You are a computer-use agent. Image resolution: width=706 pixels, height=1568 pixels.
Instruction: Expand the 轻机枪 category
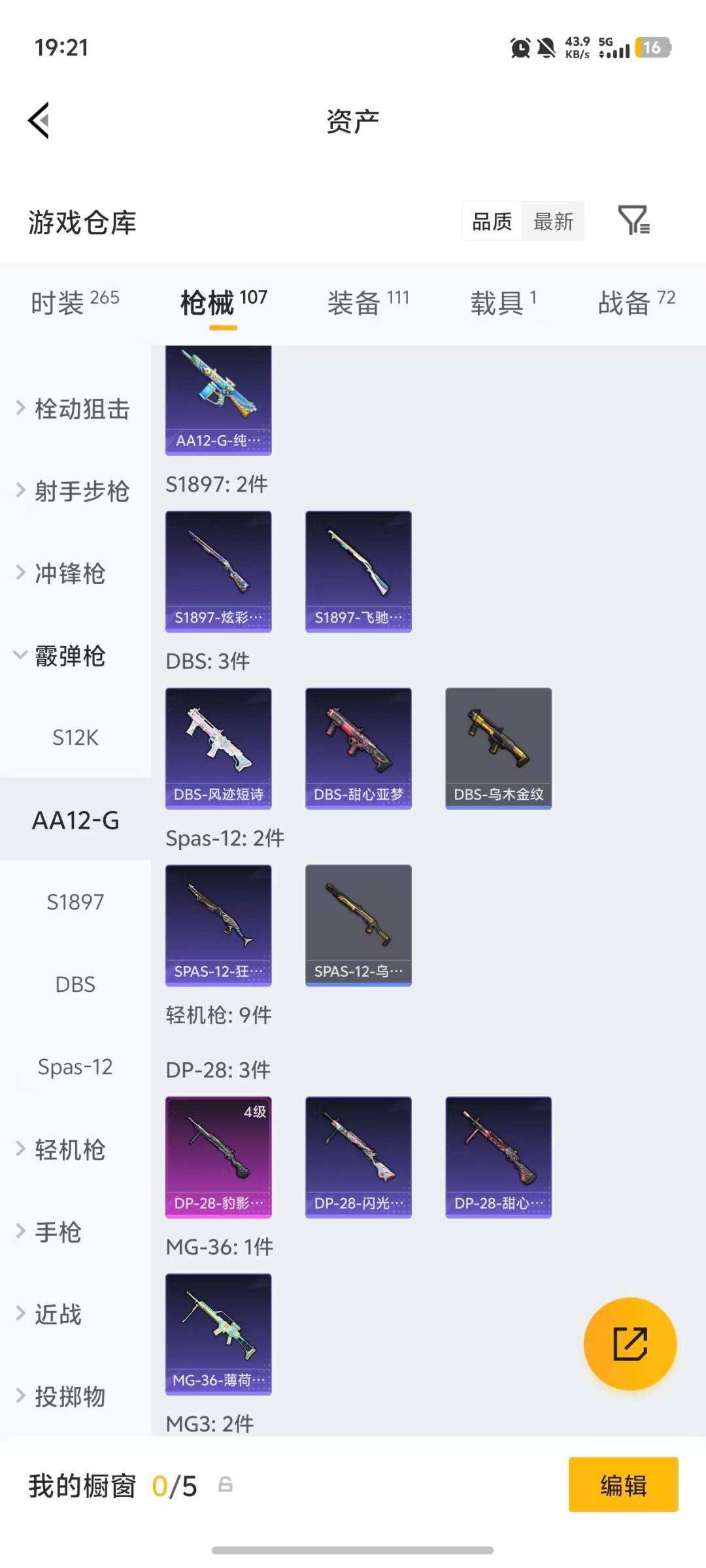click(69, 1150)
